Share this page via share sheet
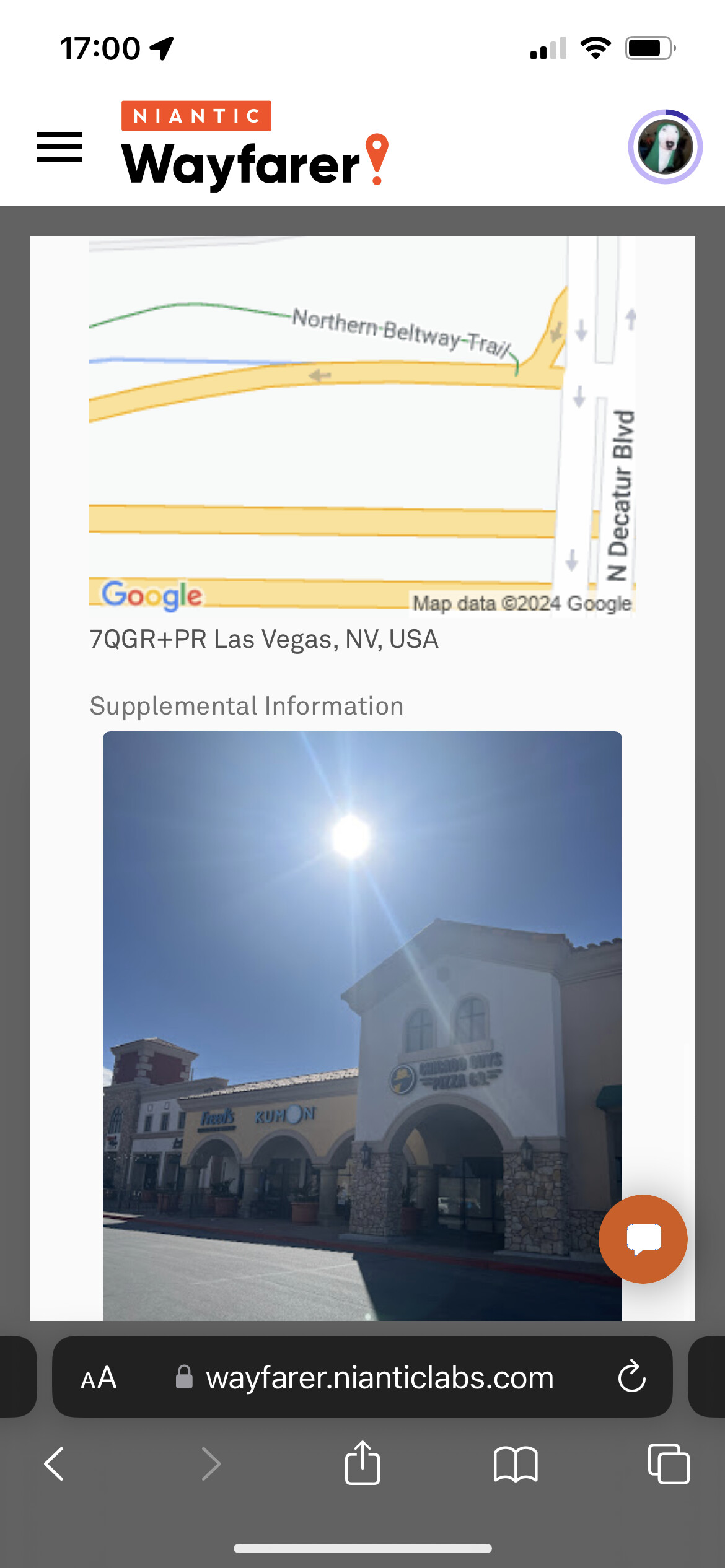Image resolution: width=725 pixels, height=1568 pixels. (362, 1463)
